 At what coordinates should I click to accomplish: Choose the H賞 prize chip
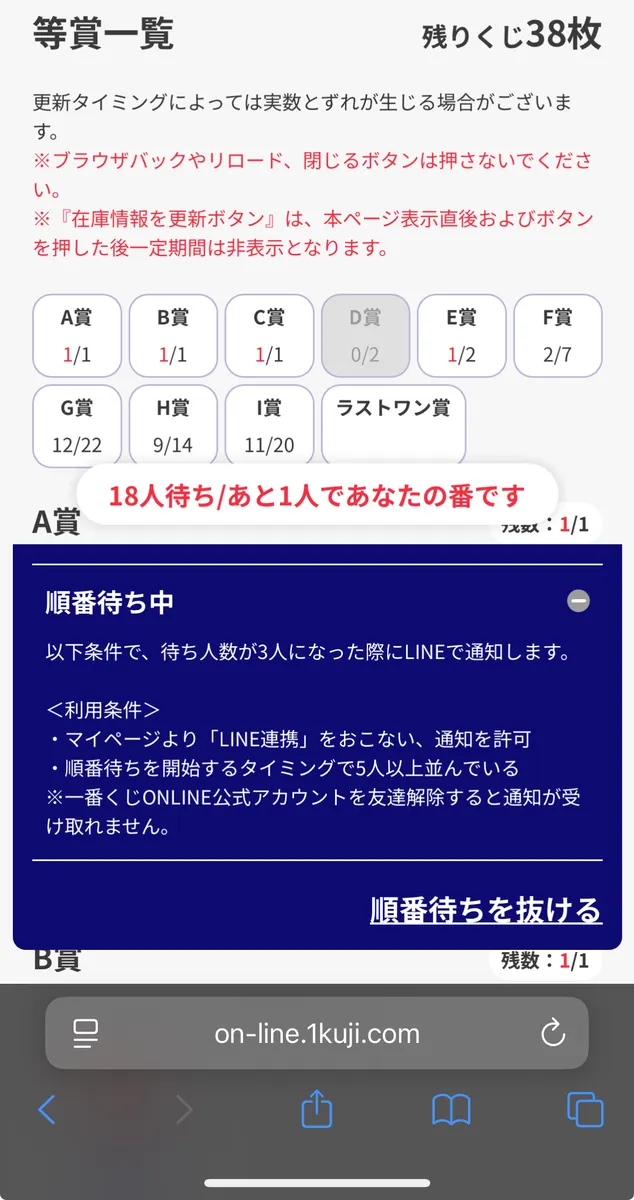click(x=173, y=425)
